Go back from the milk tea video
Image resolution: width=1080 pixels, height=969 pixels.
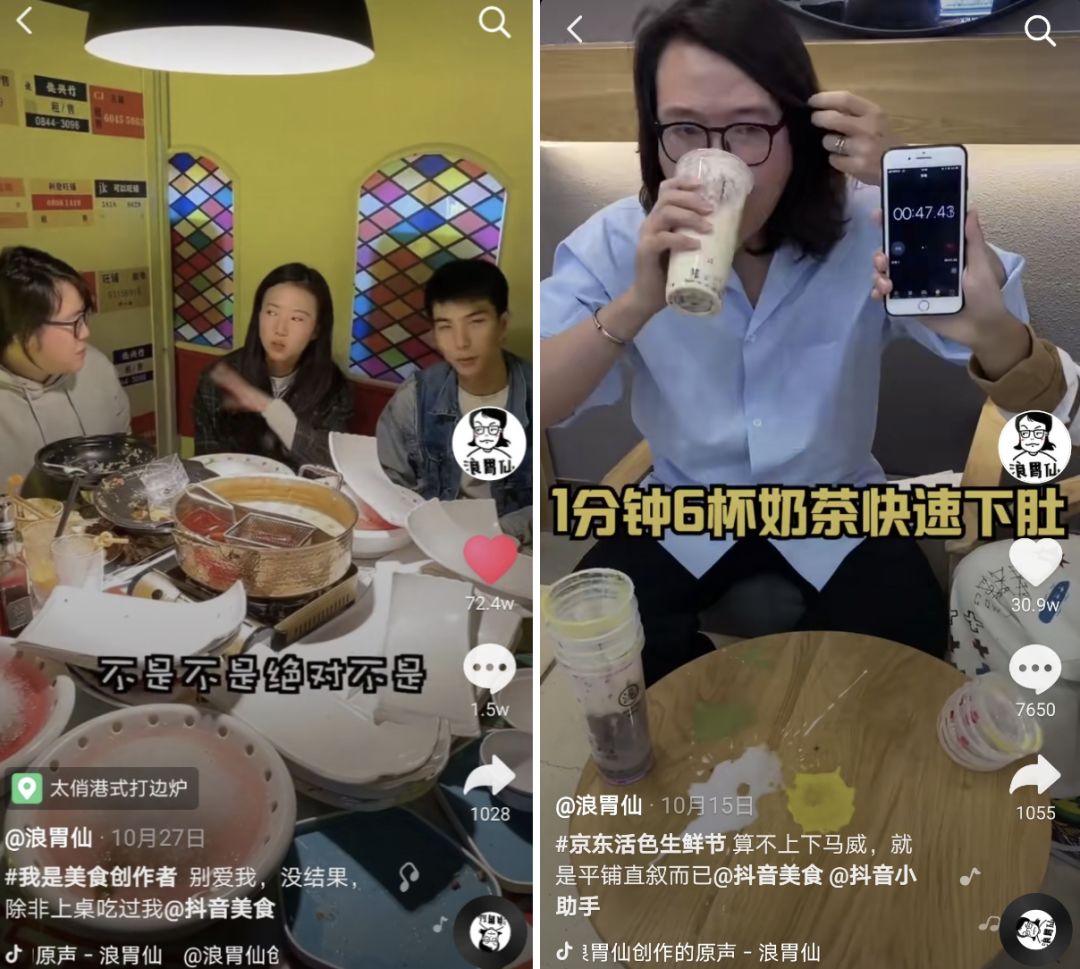coord(574,29)
